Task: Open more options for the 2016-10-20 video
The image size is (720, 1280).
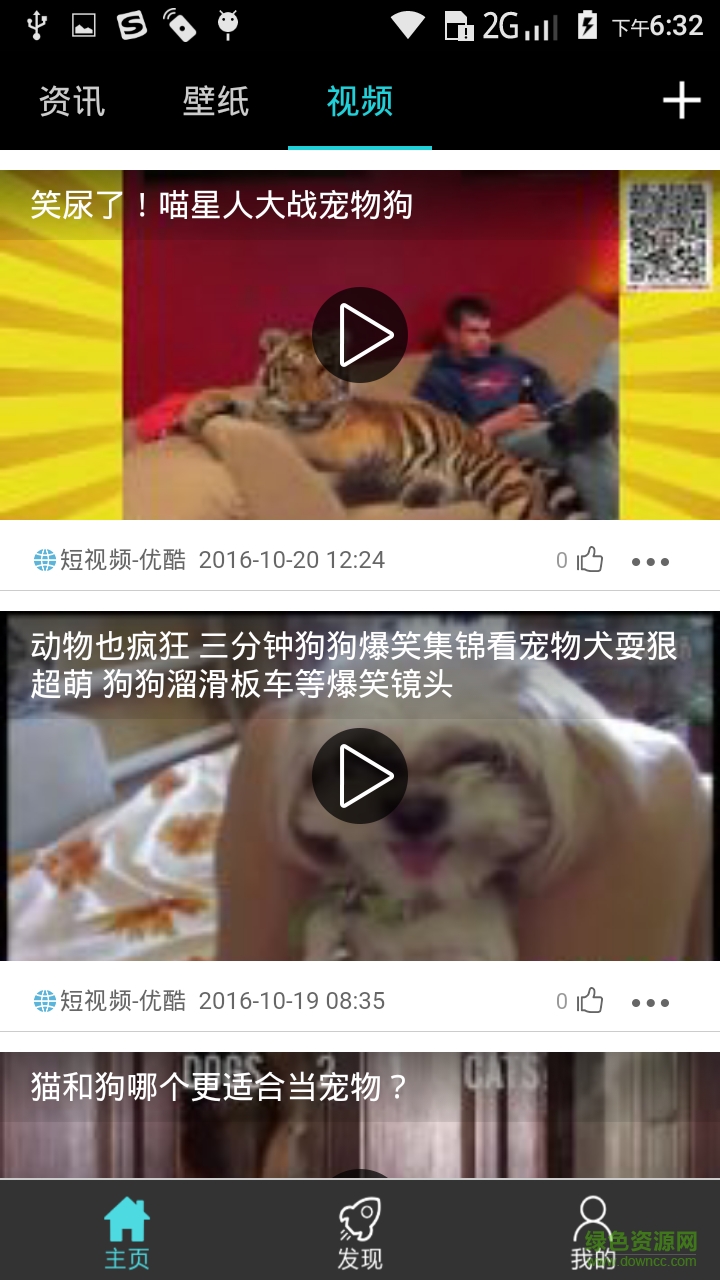Action: [650, 561]
